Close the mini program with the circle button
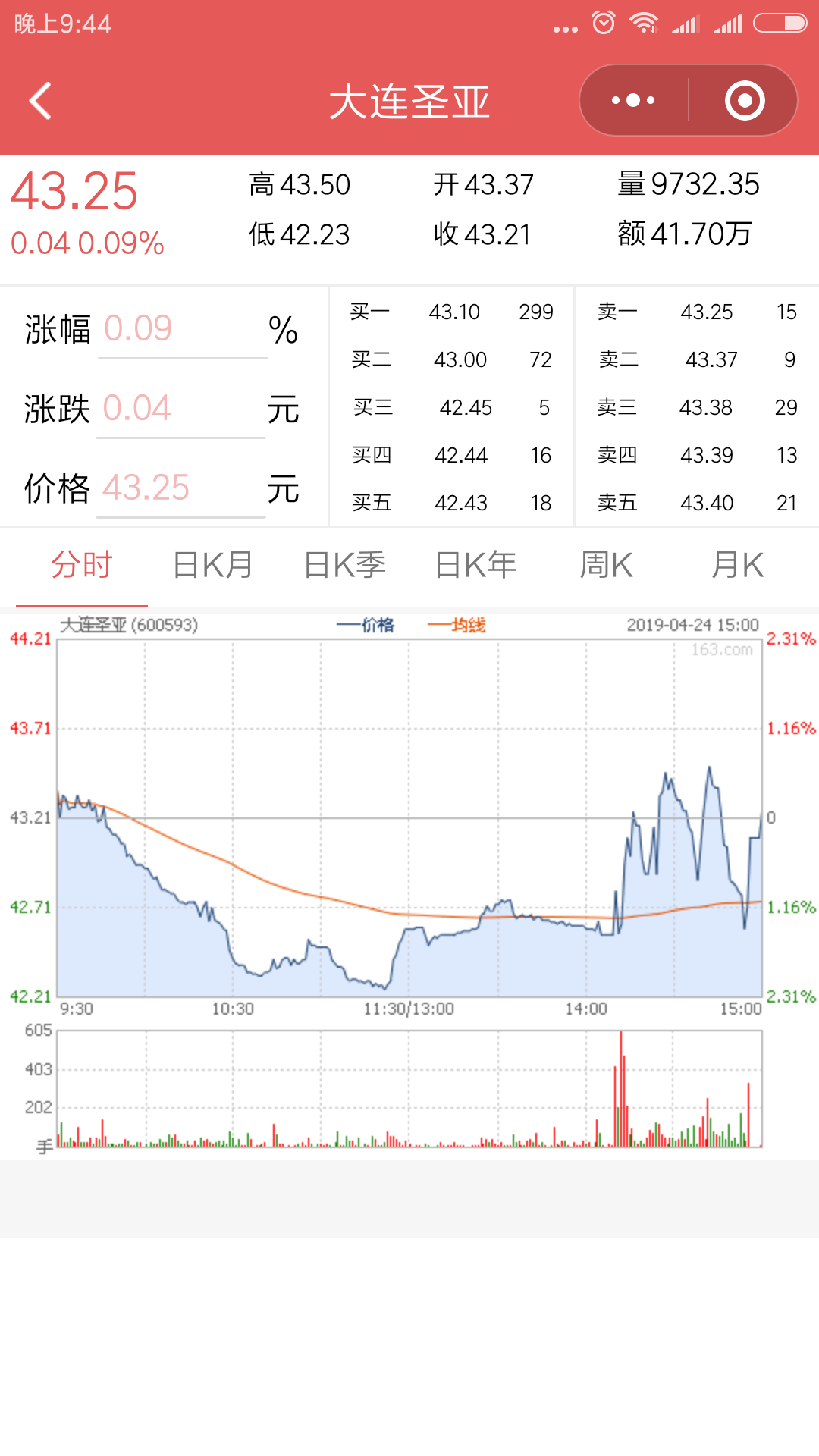The width and height of the screenshot is (819, 1456). pyautogui.click(x=745, y=100)
